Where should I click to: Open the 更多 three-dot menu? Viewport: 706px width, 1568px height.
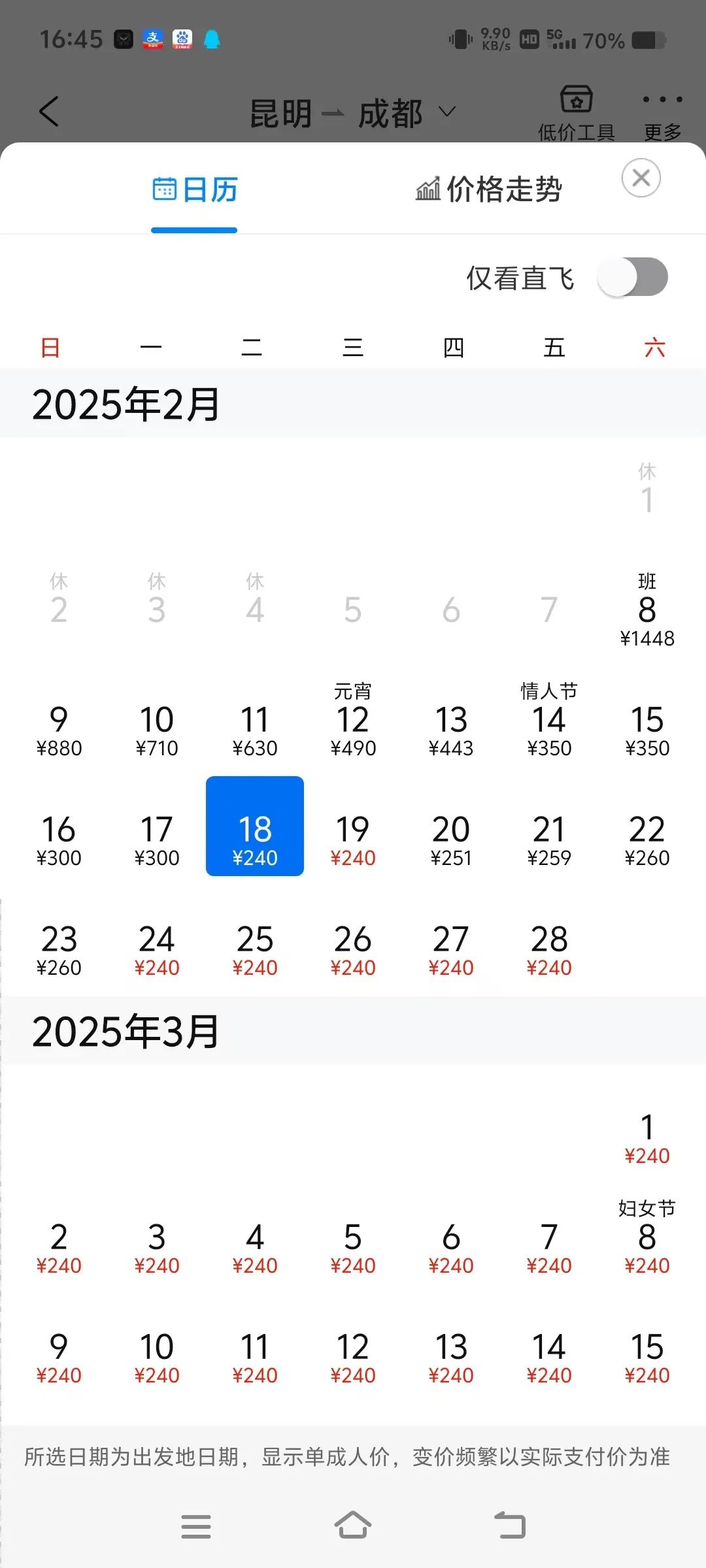click(x=660, y=111)
